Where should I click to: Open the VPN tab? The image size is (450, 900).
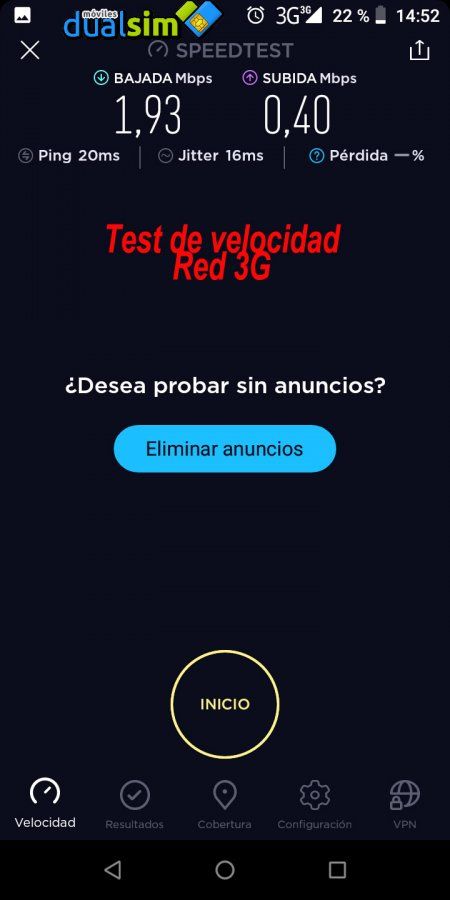point(405,805)
